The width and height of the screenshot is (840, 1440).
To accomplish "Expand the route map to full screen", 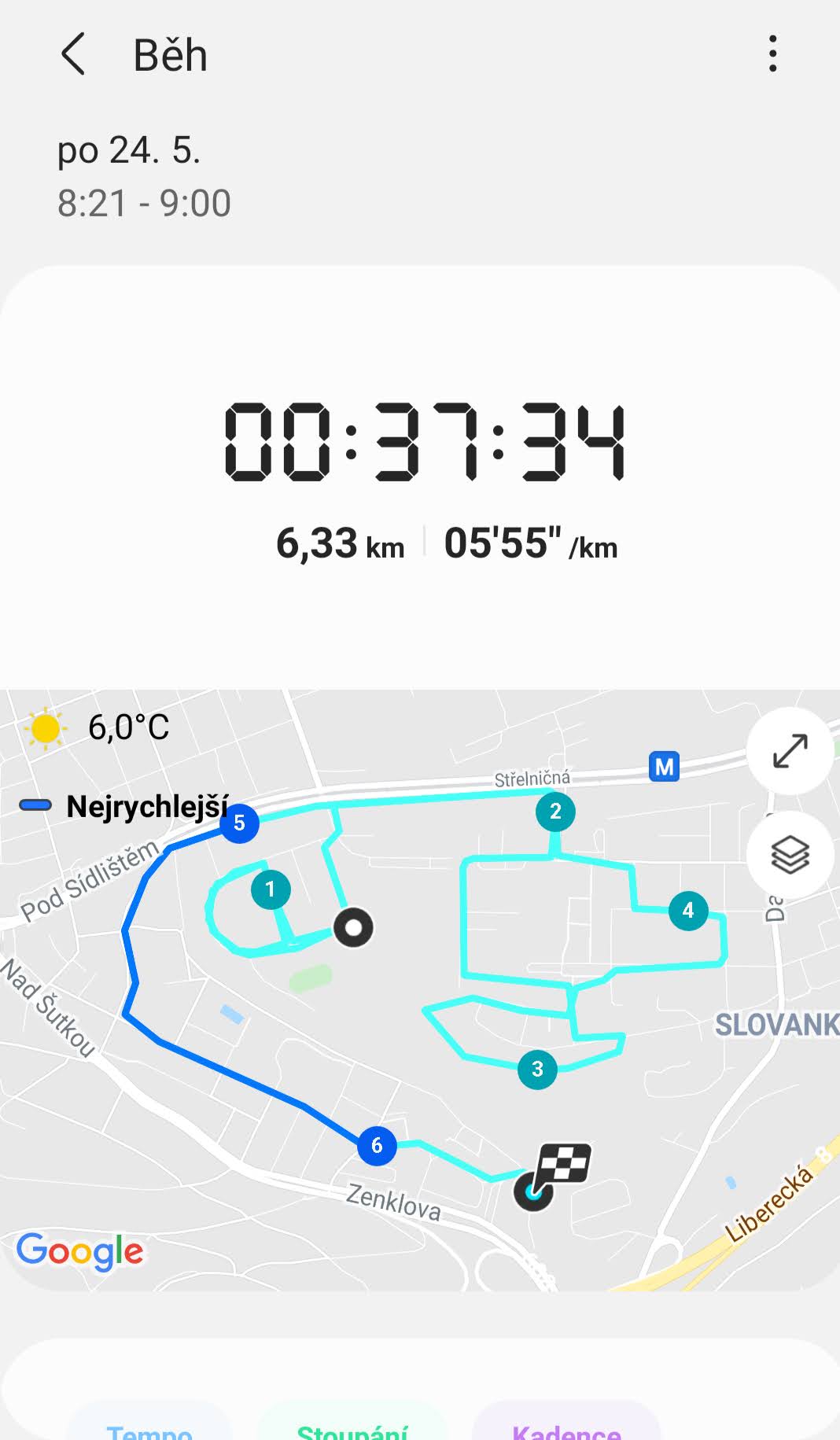I will tap(790, 750).
